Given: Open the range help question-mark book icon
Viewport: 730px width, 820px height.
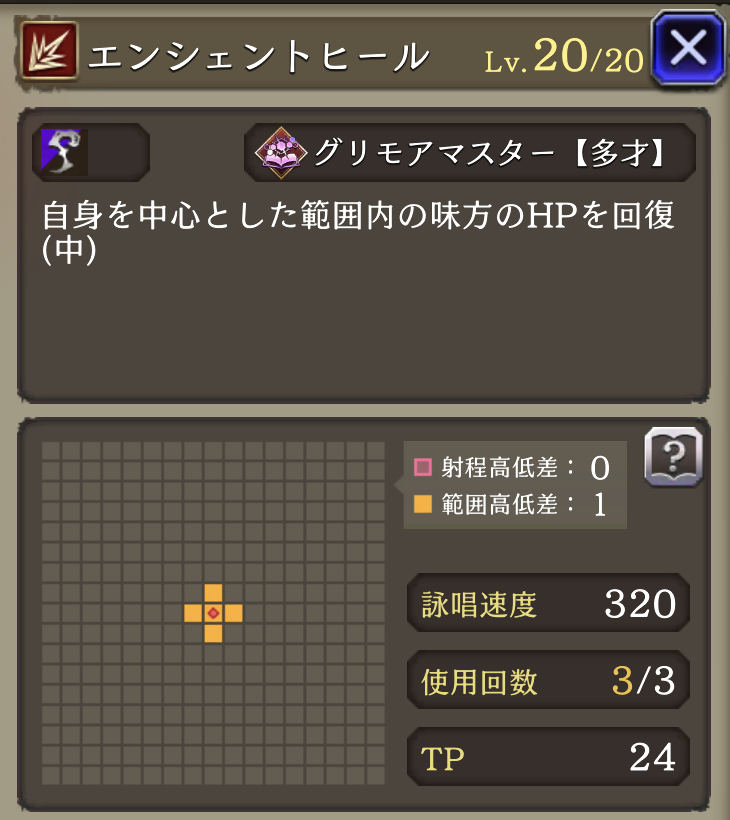Looking at the screenshot, I should pos(673,457).
